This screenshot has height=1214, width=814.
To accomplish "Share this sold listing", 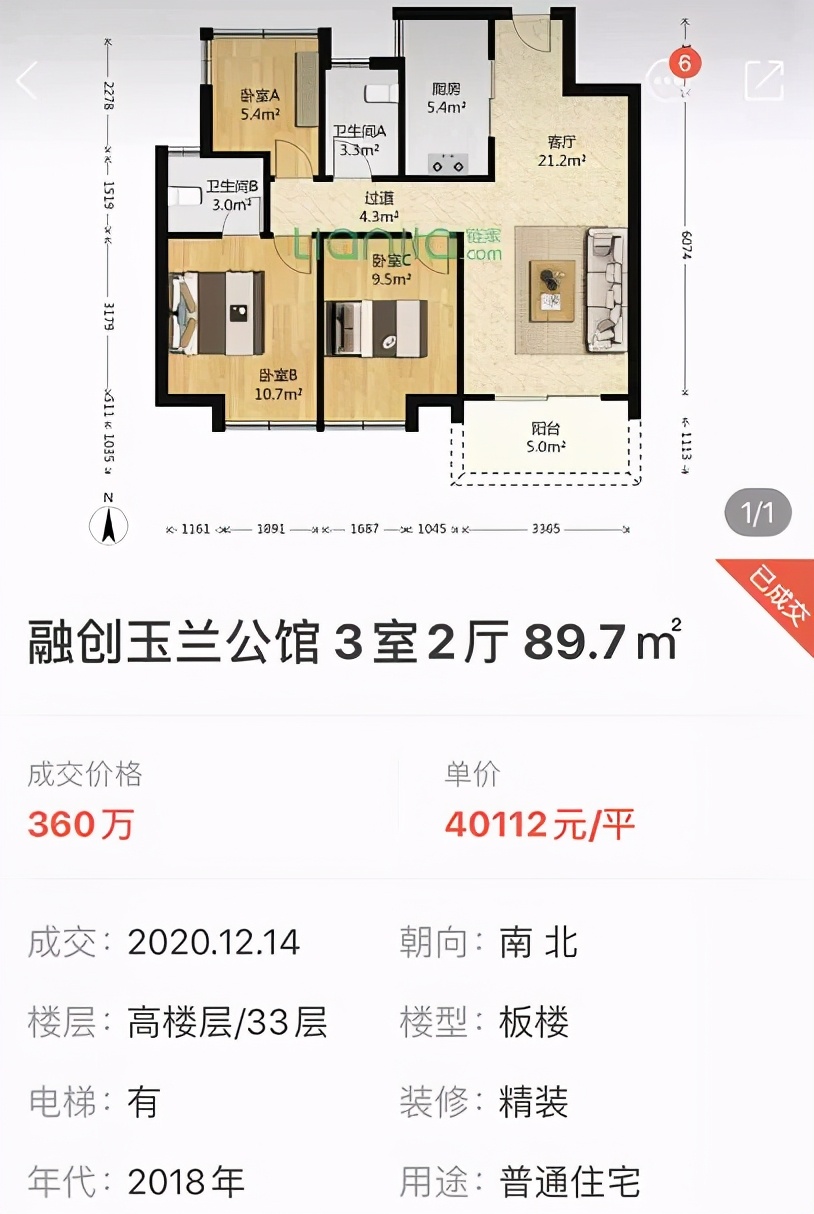I will [x=764, y=80].
